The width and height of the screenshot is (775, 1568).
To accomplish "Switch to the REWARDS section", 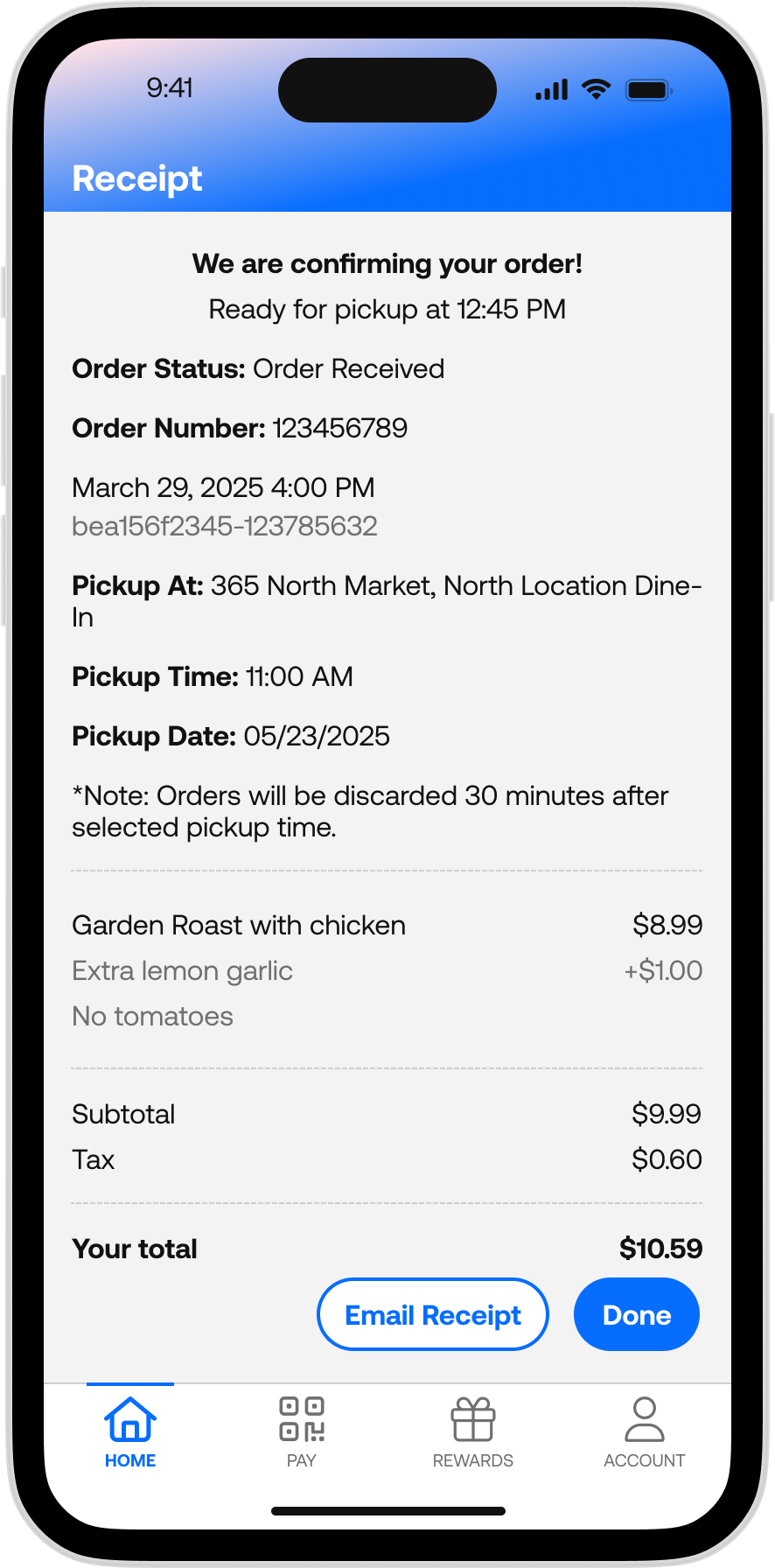I will [472, 1459].
